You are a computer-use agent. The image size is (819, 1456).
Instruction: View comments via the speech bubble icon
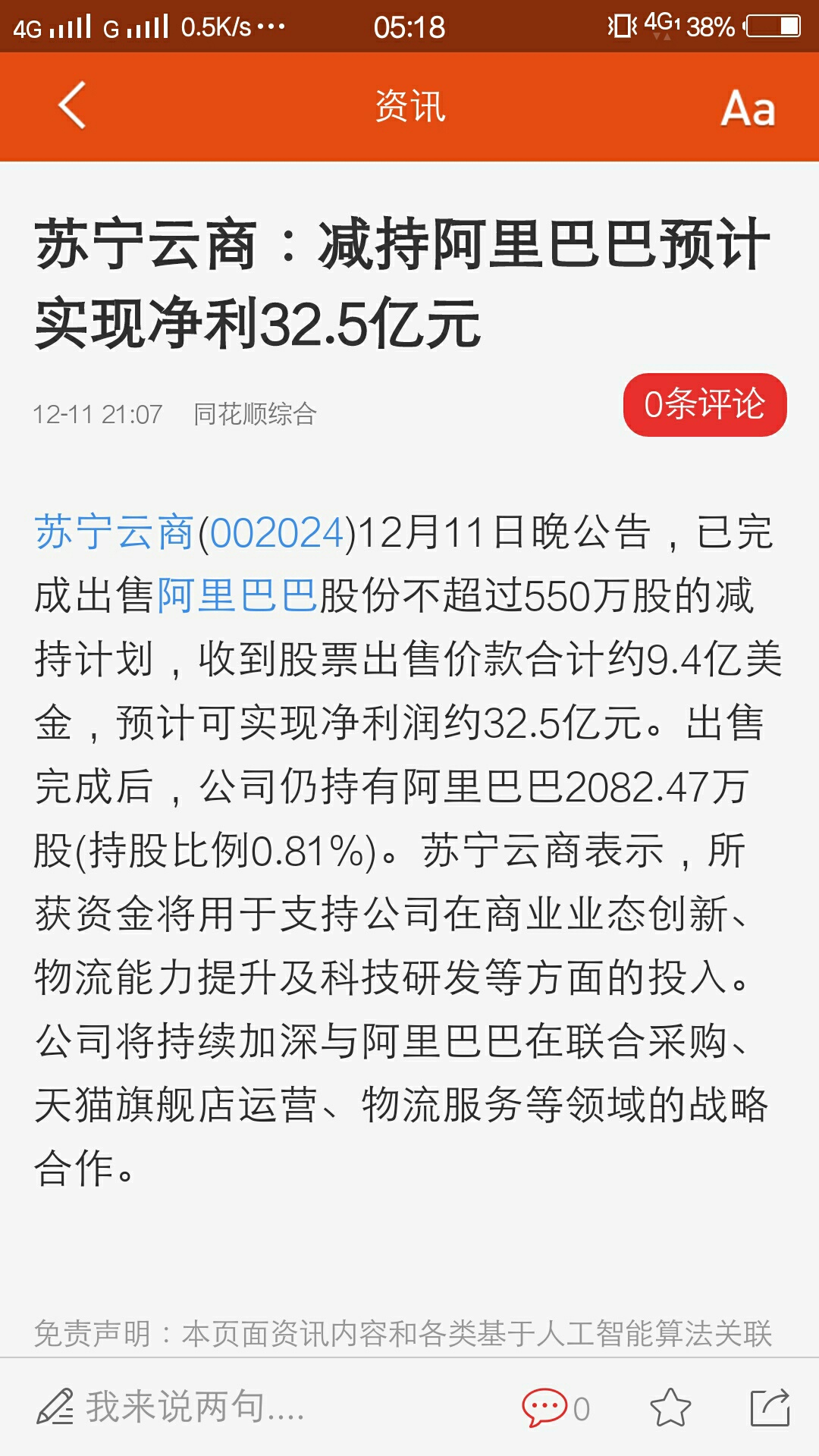[544, 1407]
